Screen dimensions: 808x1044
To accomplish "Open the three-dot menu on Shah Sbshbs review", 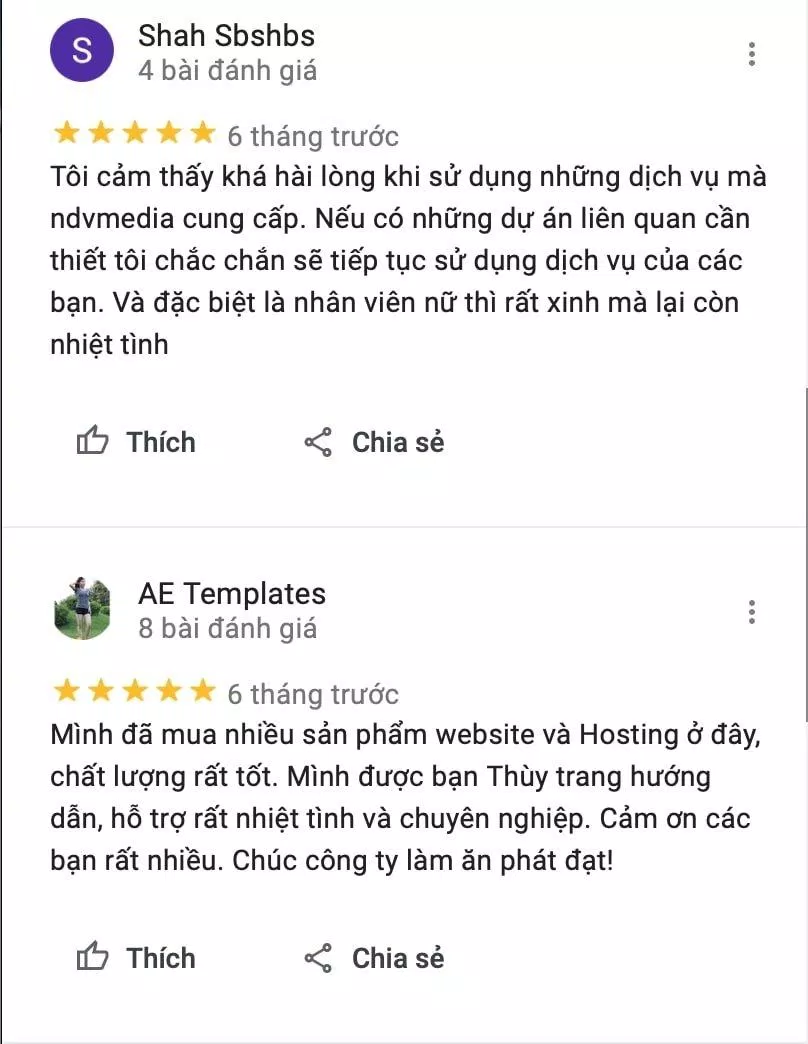I will coord(751,55).
